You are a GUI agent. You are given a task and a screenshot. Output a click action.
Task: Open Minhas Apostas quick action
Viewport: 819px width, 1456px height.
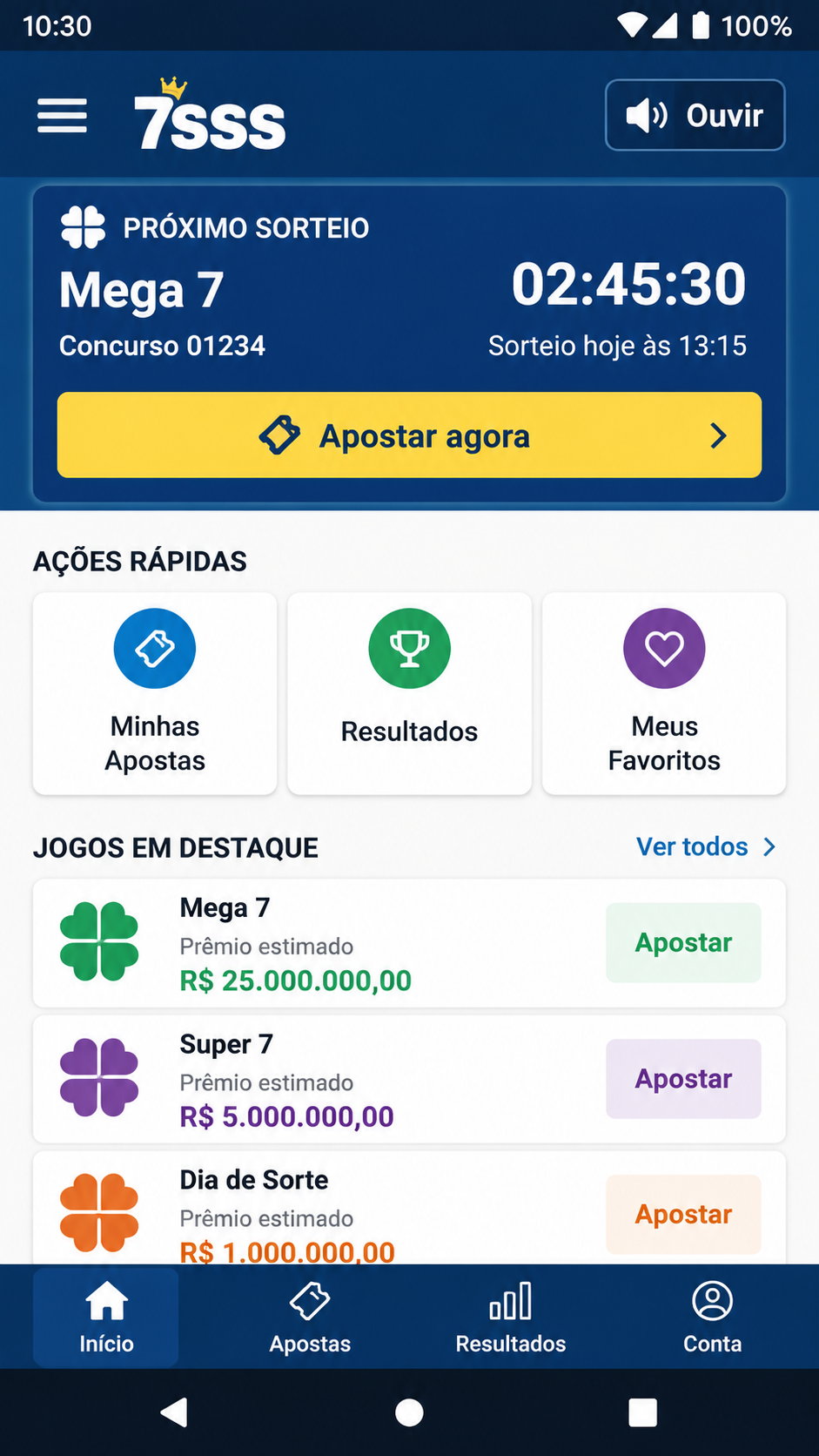(x=155, y=693)
